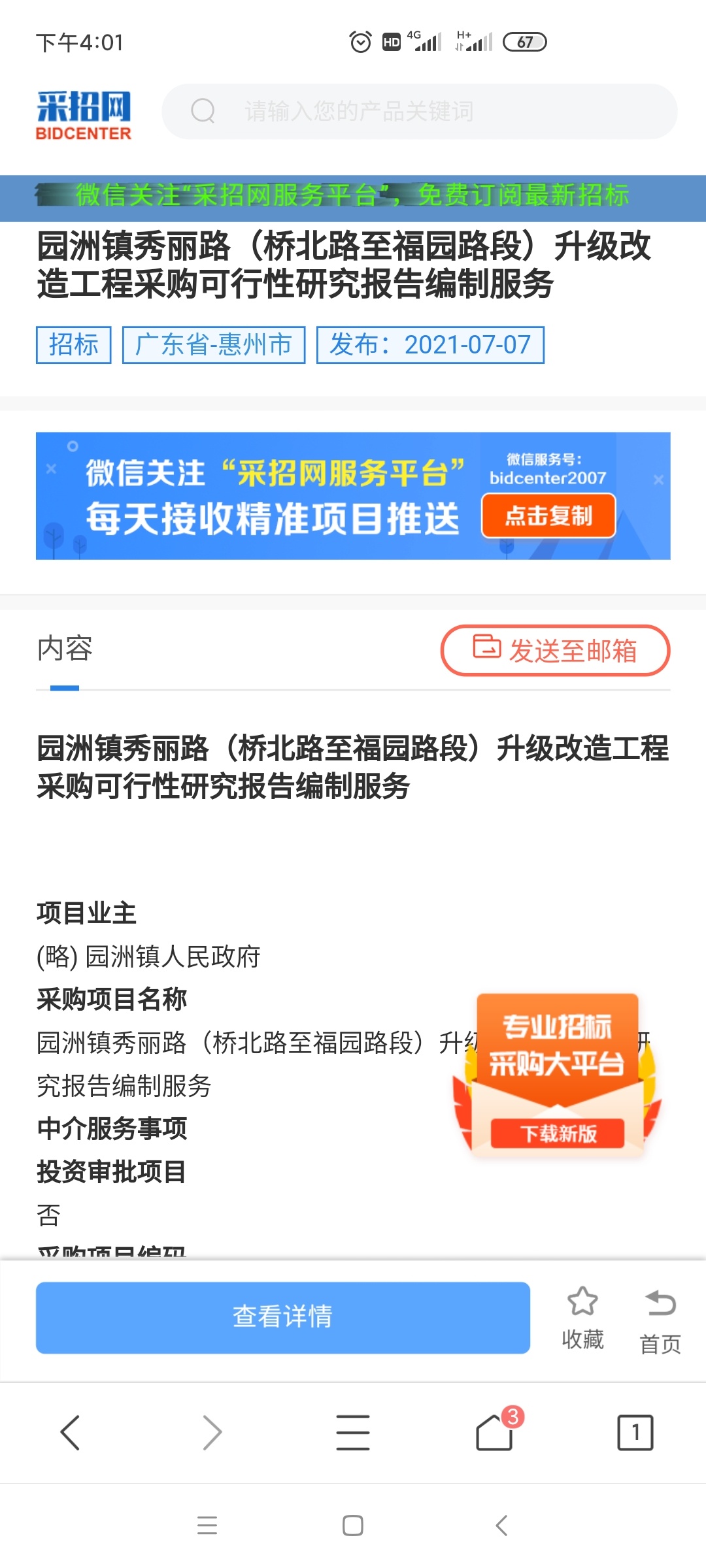The height and width of the screenshot is (1568, 706).
Task: Open the browser menu
Action: [353, 1433]
